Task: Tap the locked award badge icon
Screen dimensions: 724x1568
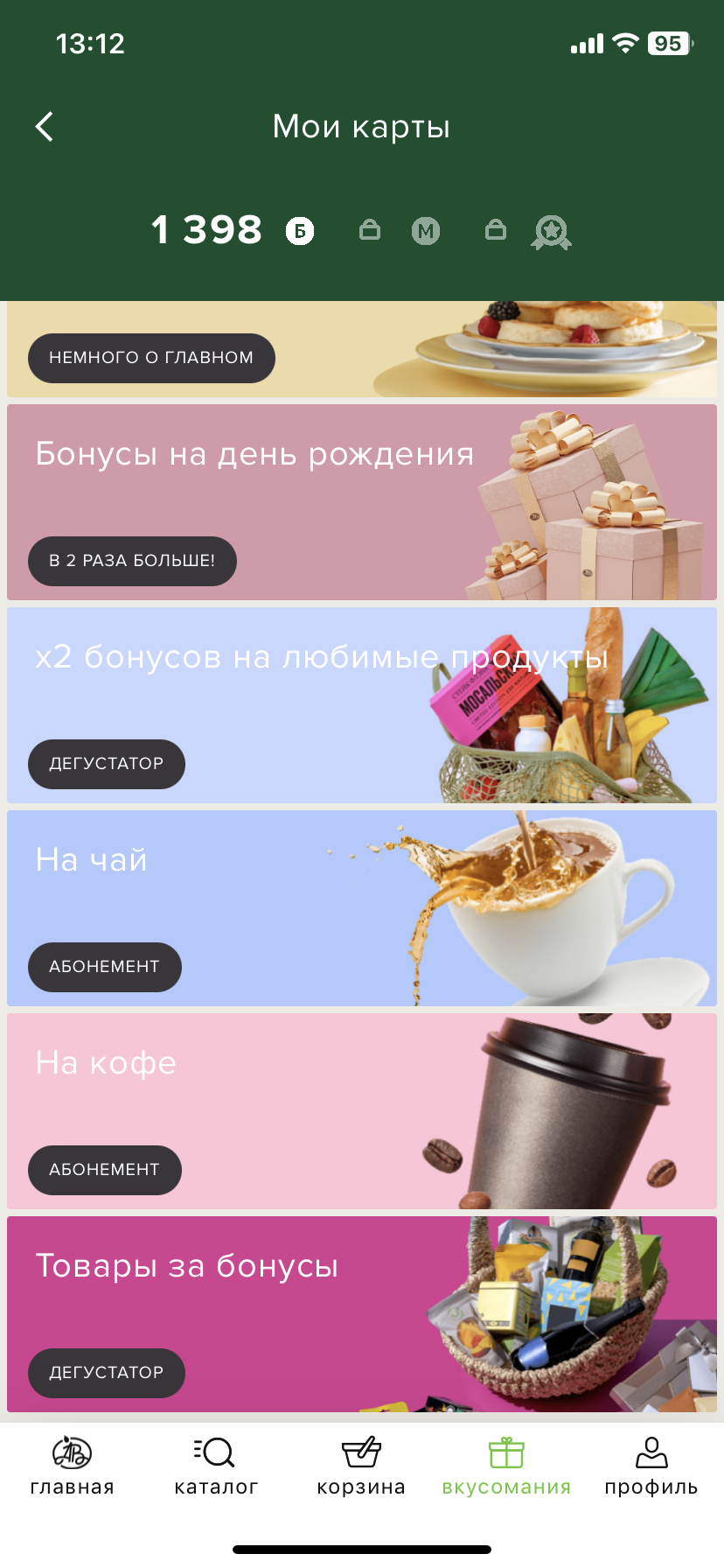Action: click(551, 232)
